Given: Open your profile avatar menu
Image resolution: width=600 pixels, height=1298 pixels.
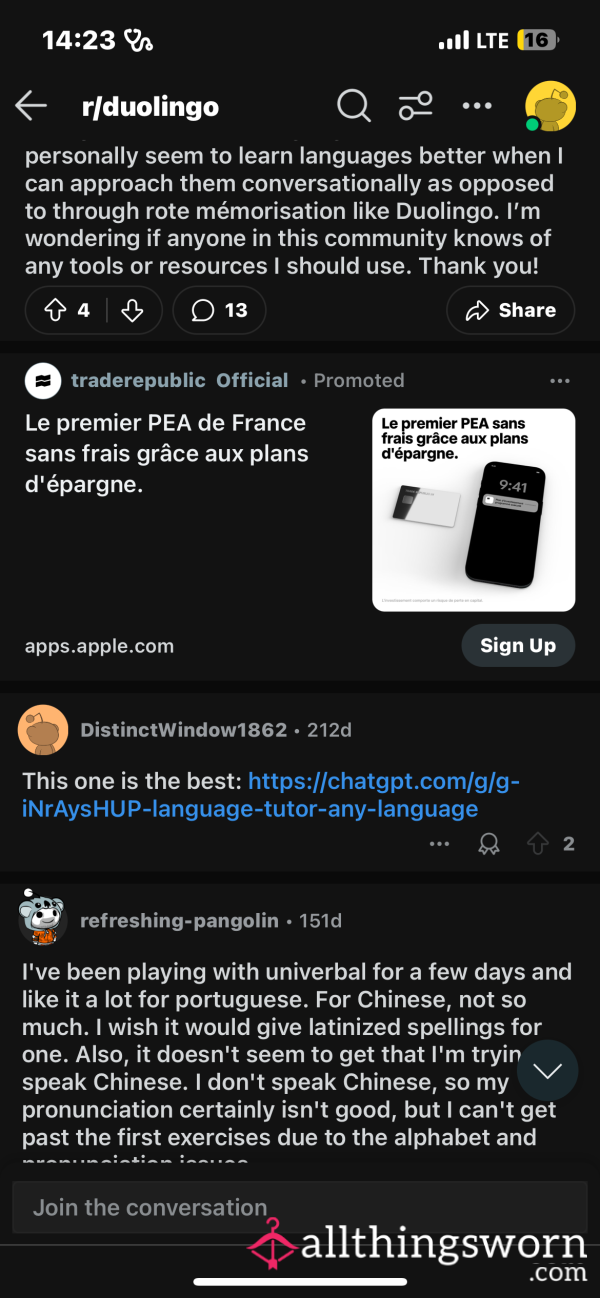Looking at the screenshot, I should pyautogui.click(x=550, y=107).
